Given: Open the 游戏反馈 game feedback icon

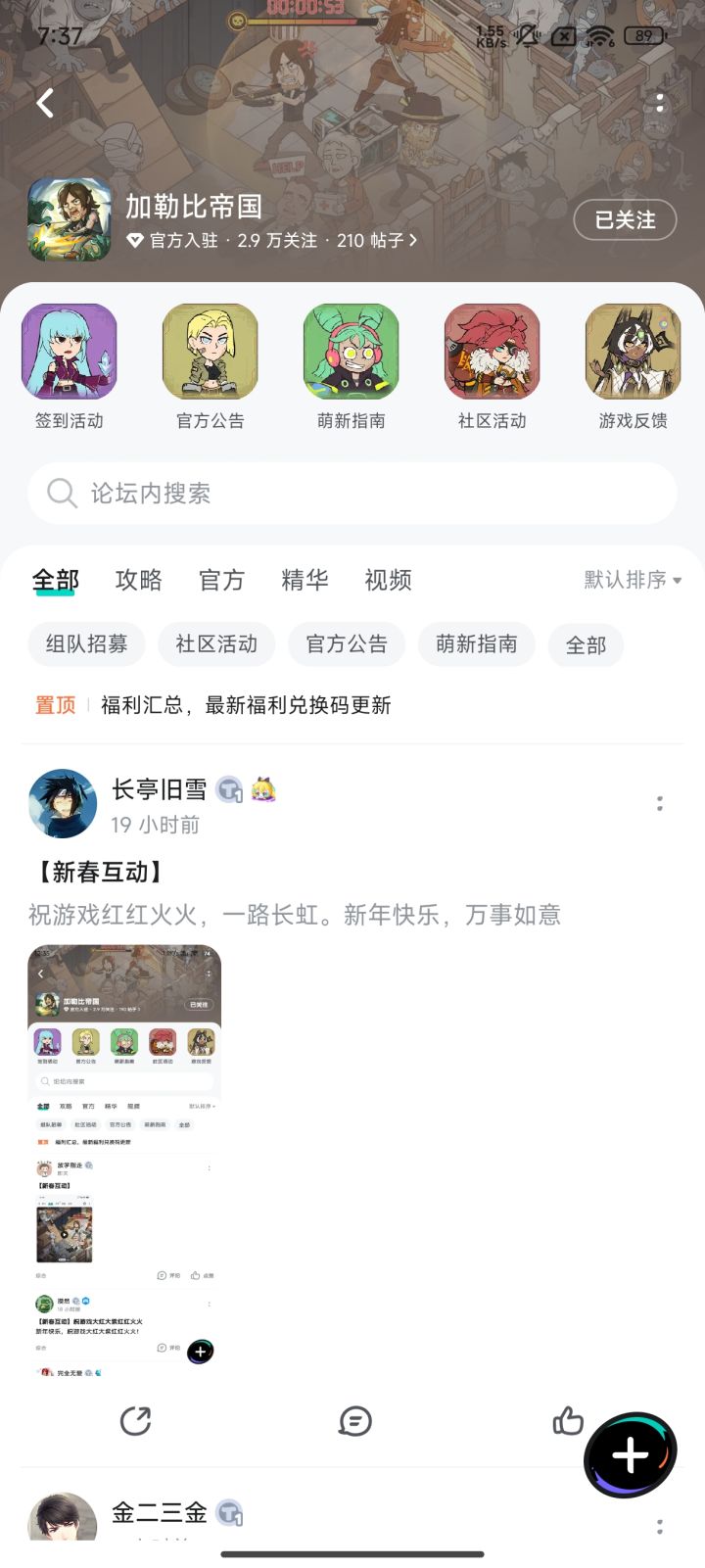Looking at the screenshot, I should (632, 353).
